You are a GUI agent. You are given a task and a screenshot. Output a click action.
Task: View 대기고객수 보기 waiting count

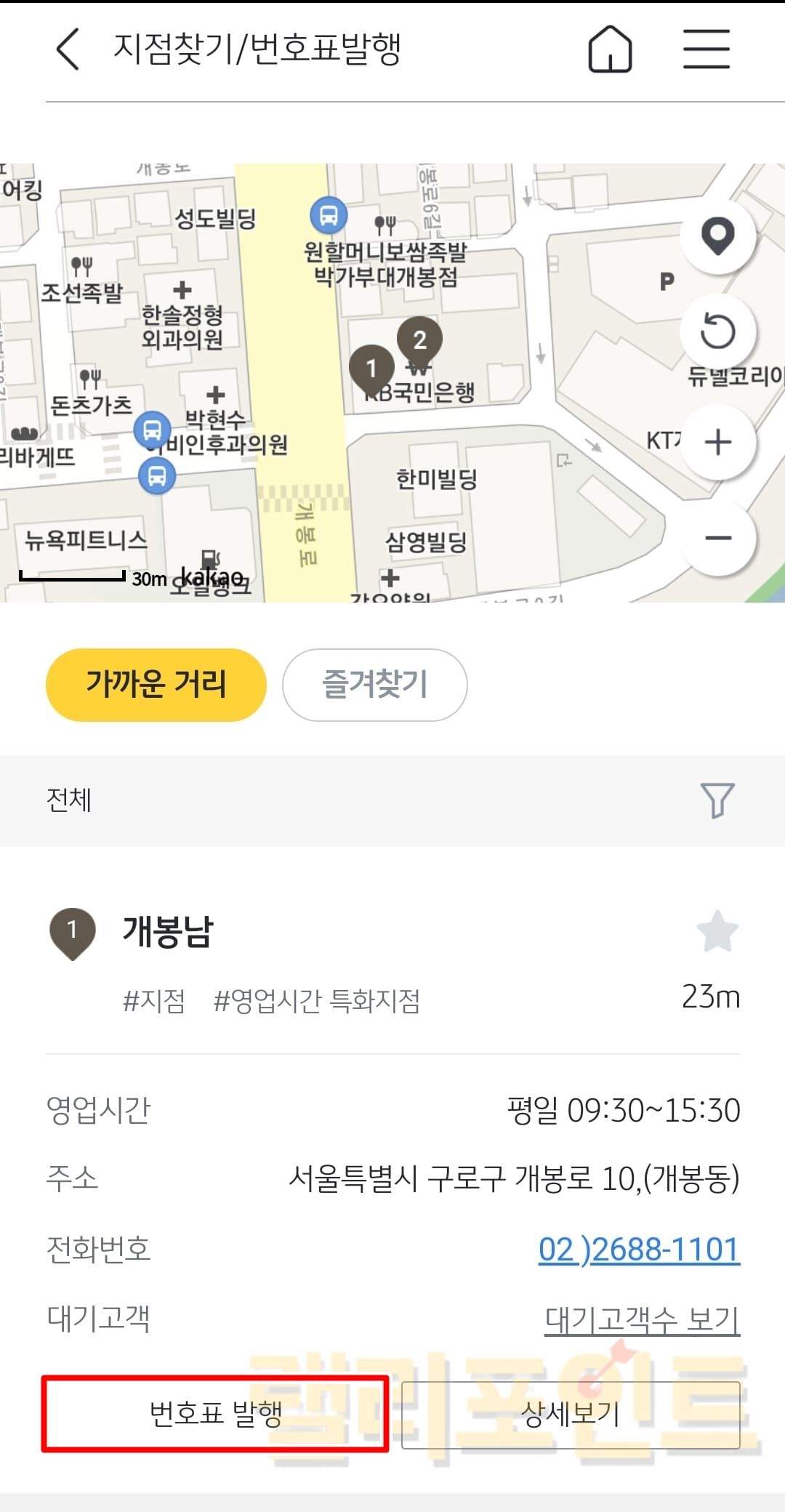pyautogui.click(x=642, y=1319)
